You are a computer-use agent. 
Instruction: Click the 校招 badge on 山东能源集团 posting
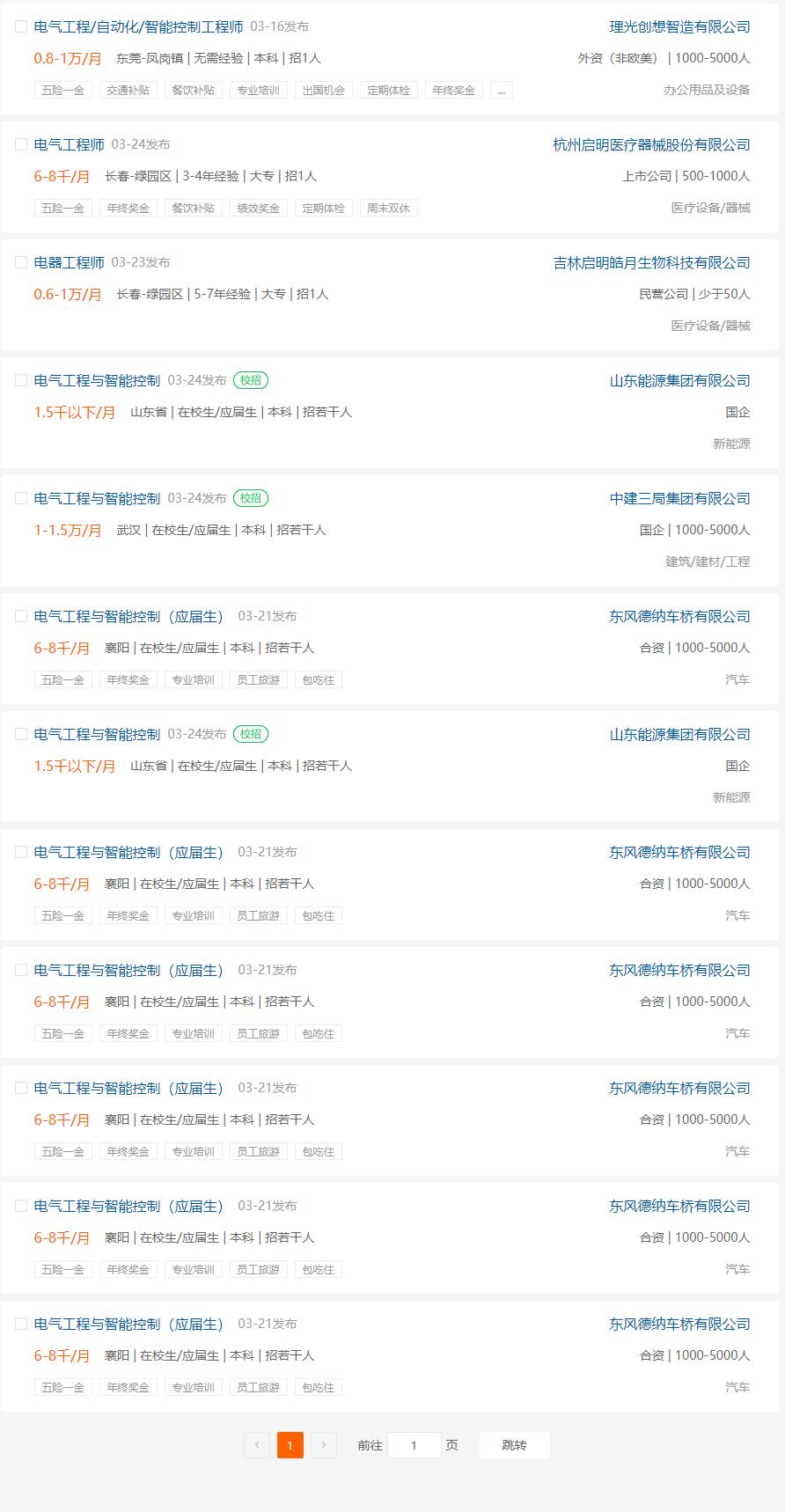coord(253,381)
